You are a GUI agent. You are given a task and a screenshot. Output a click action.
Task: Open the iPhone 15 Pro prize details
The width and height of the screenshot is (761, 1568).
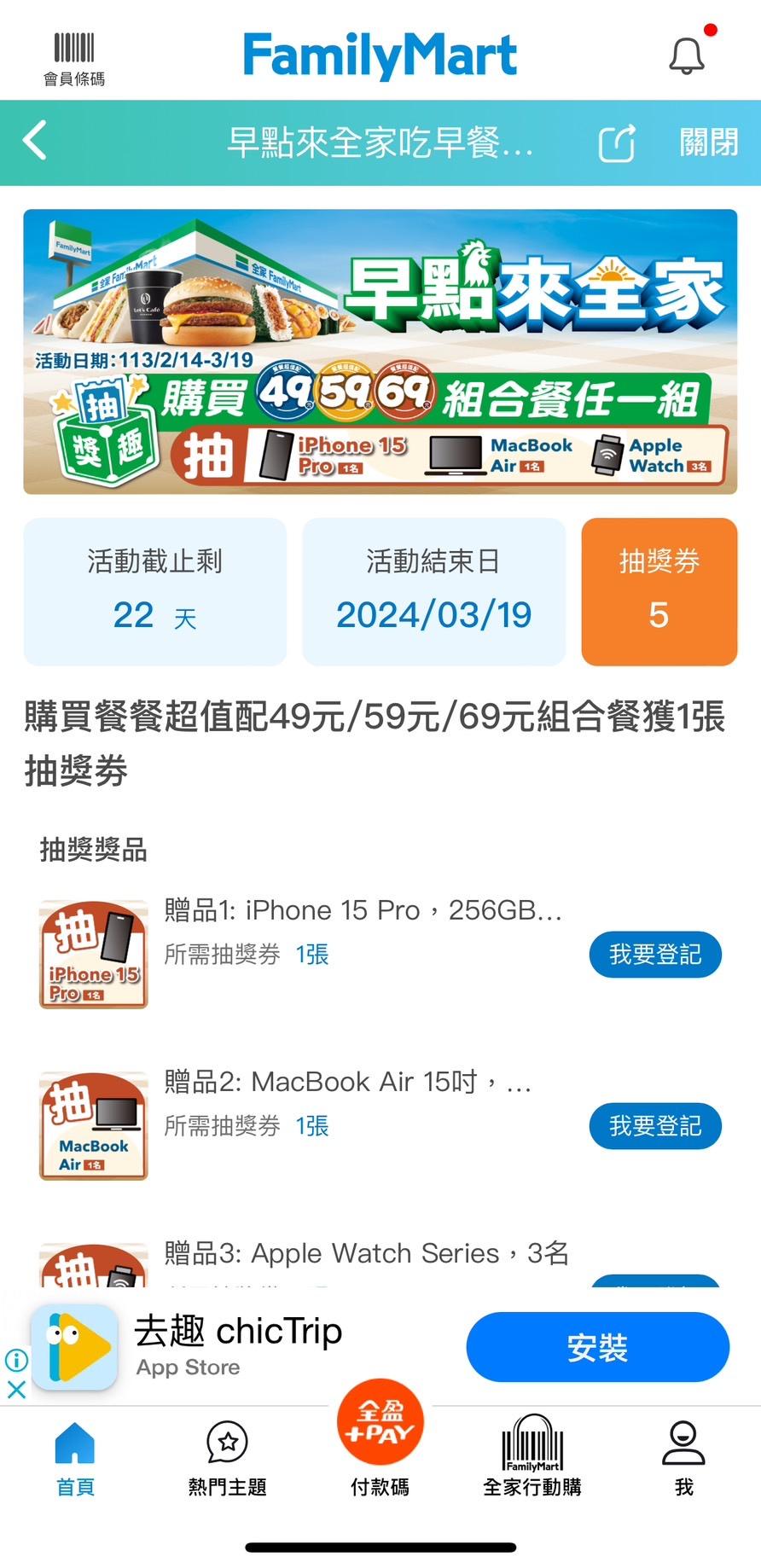(x=363, y=911)
